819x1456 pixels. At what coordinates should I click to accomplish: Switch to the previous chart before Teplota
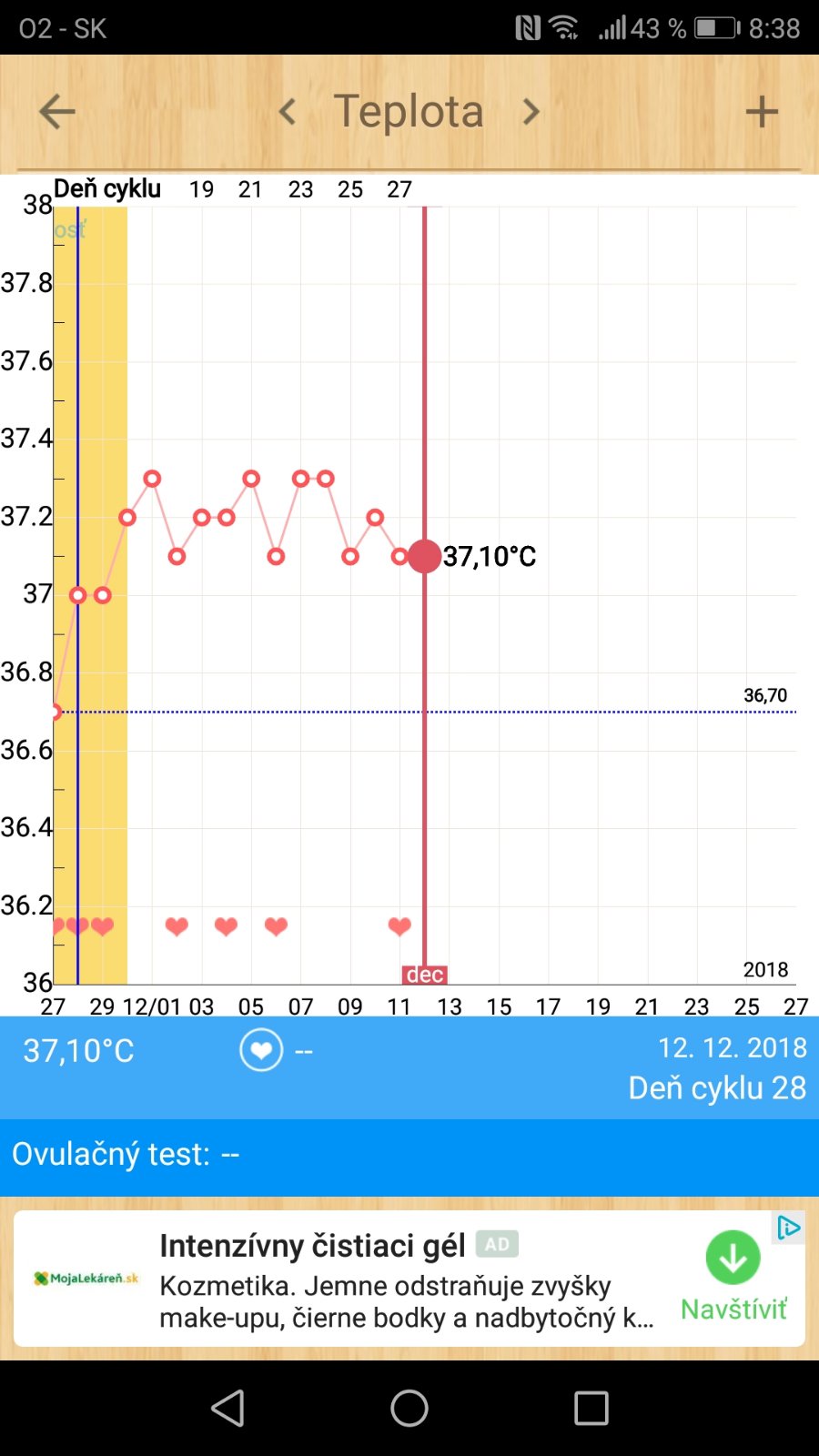tap(288, 112)
